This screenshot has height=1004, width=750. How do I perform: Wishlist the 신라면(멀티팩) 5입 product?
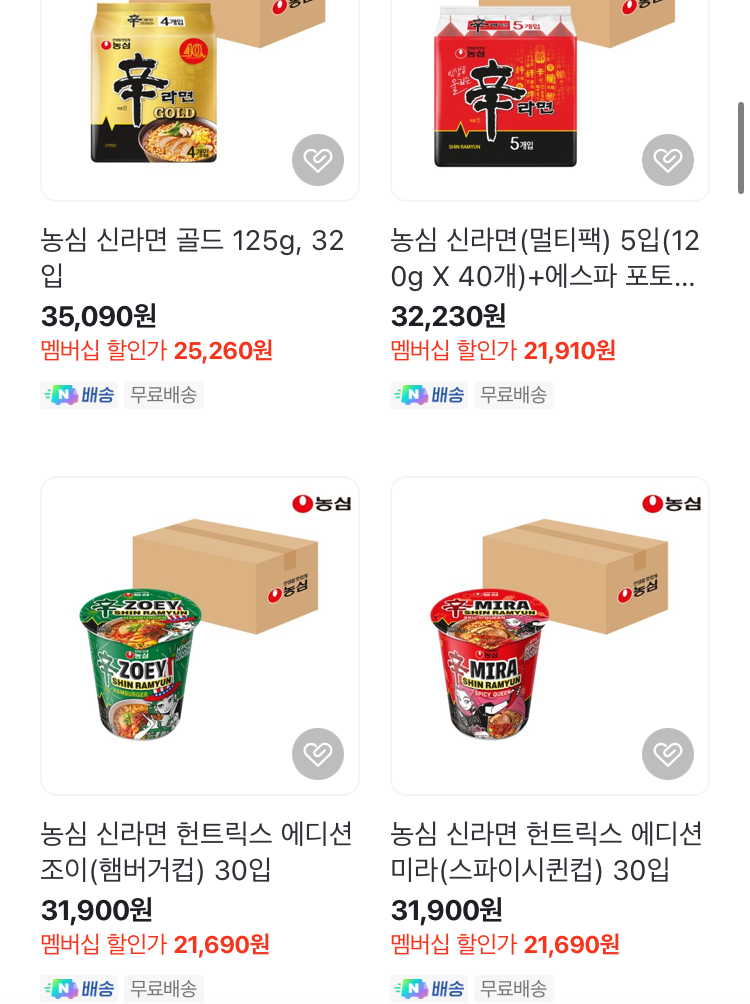coord(667,160)
